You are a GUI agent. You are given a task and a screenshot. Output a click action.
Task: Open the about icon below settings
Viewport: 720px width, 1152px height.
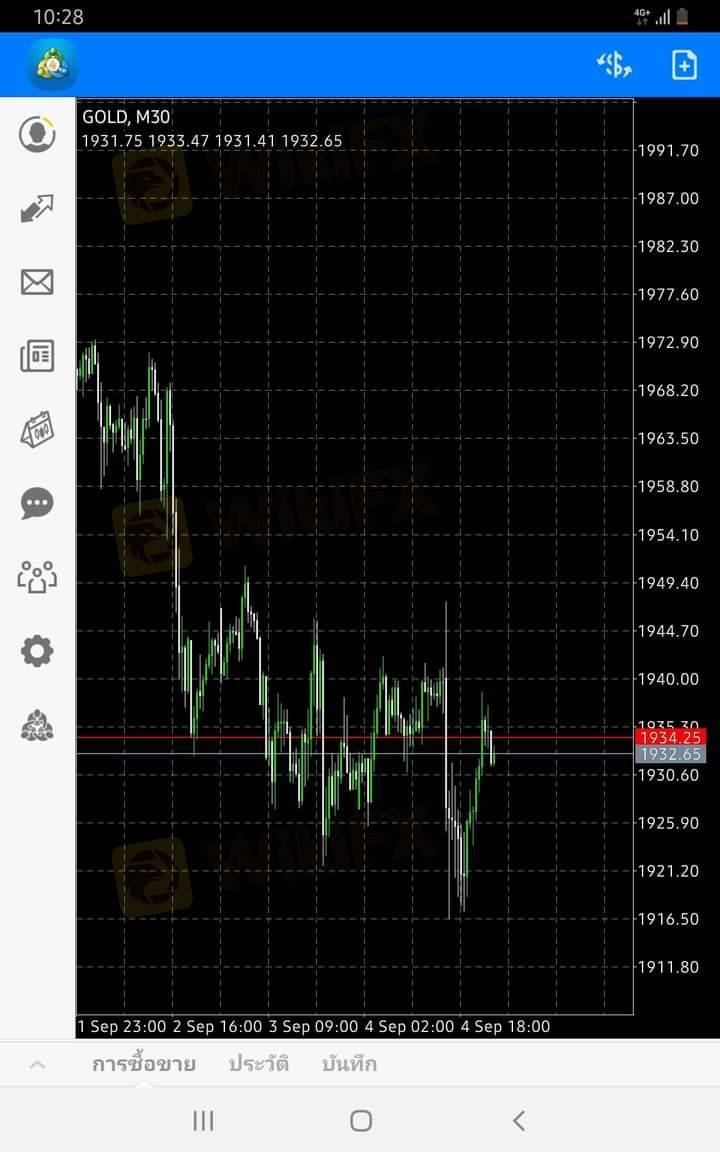pos(37,726)
